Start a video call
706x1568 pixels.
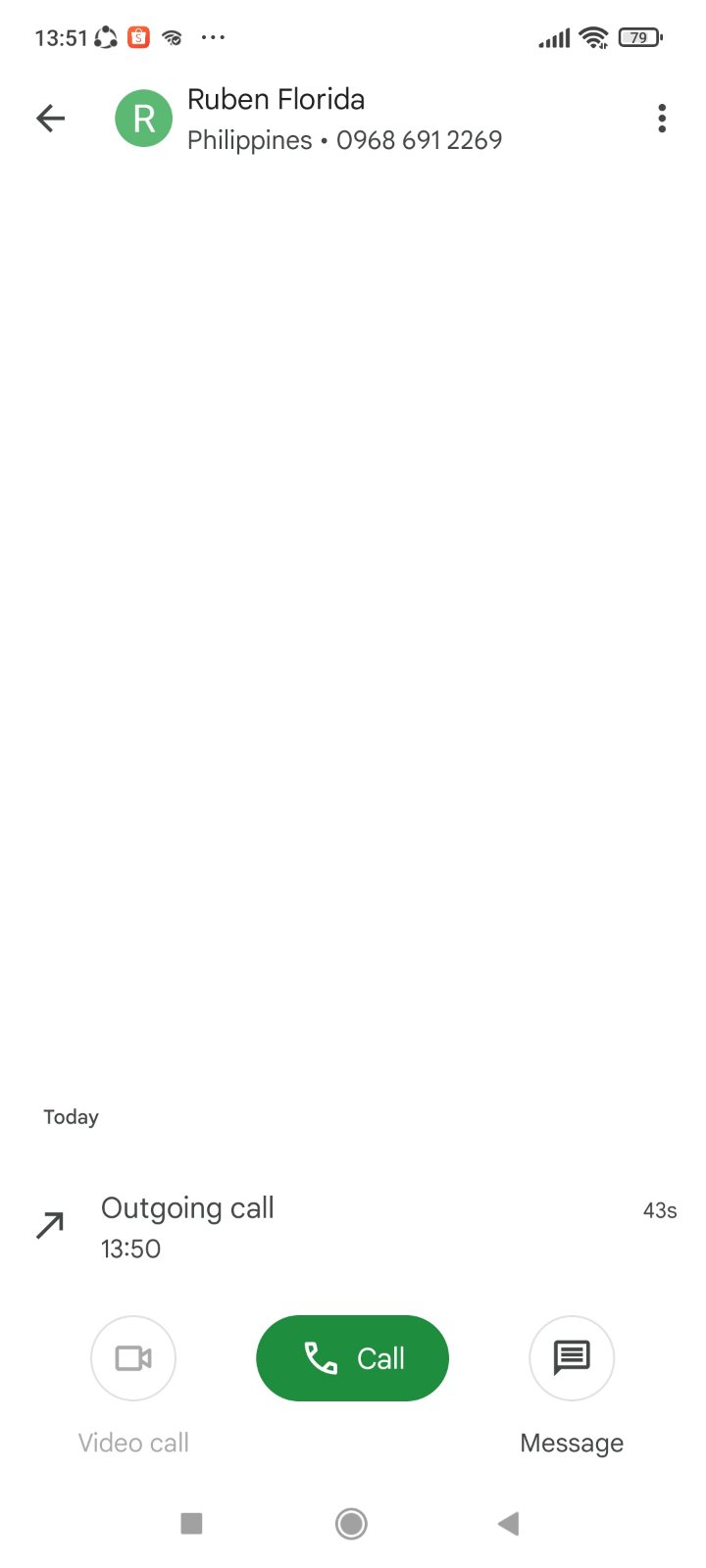(133, 1358)
